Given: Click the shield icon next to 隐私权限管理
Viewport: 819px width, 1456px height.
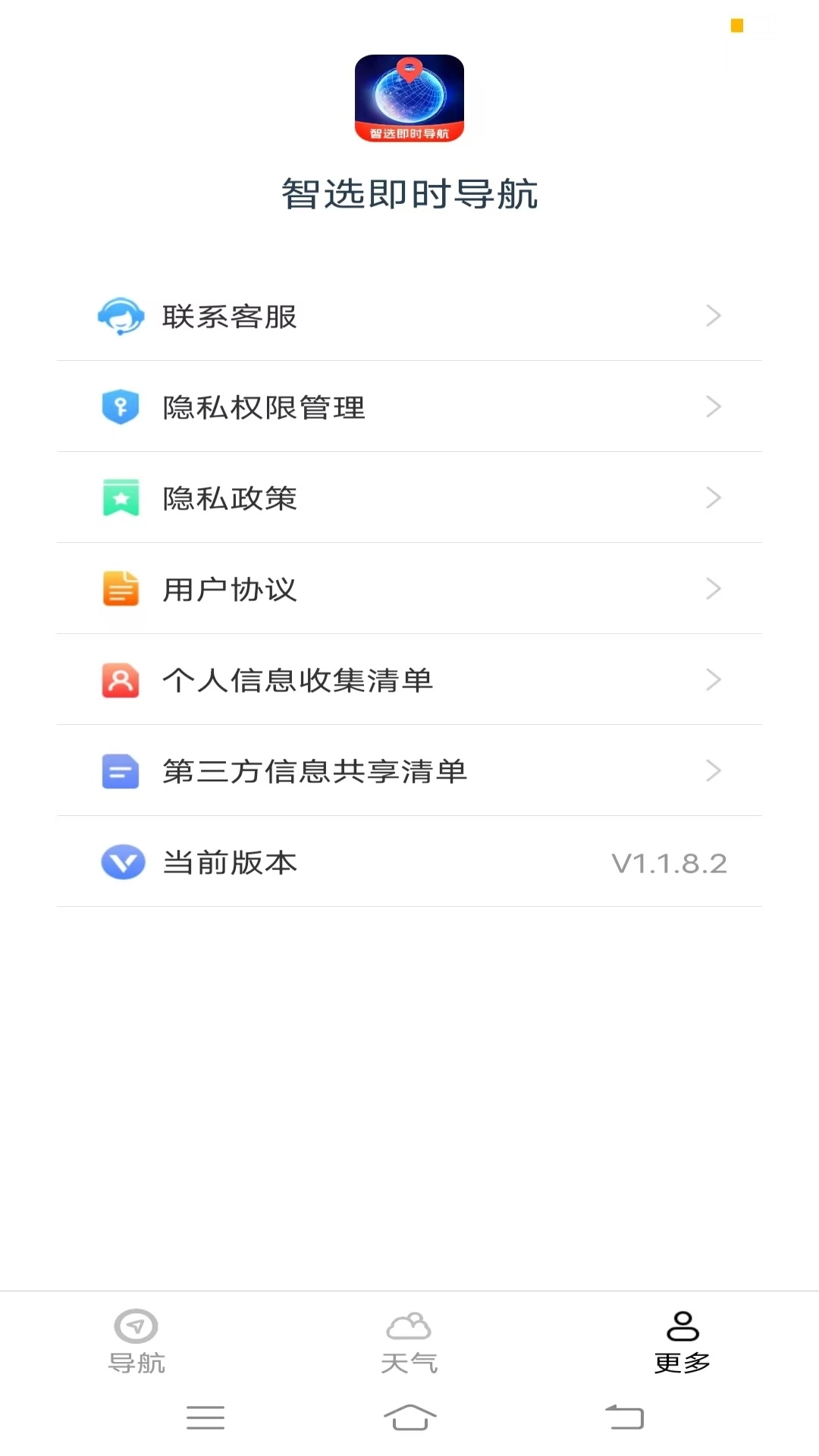Looking at the screenshot, I should [x=121, y=407].
